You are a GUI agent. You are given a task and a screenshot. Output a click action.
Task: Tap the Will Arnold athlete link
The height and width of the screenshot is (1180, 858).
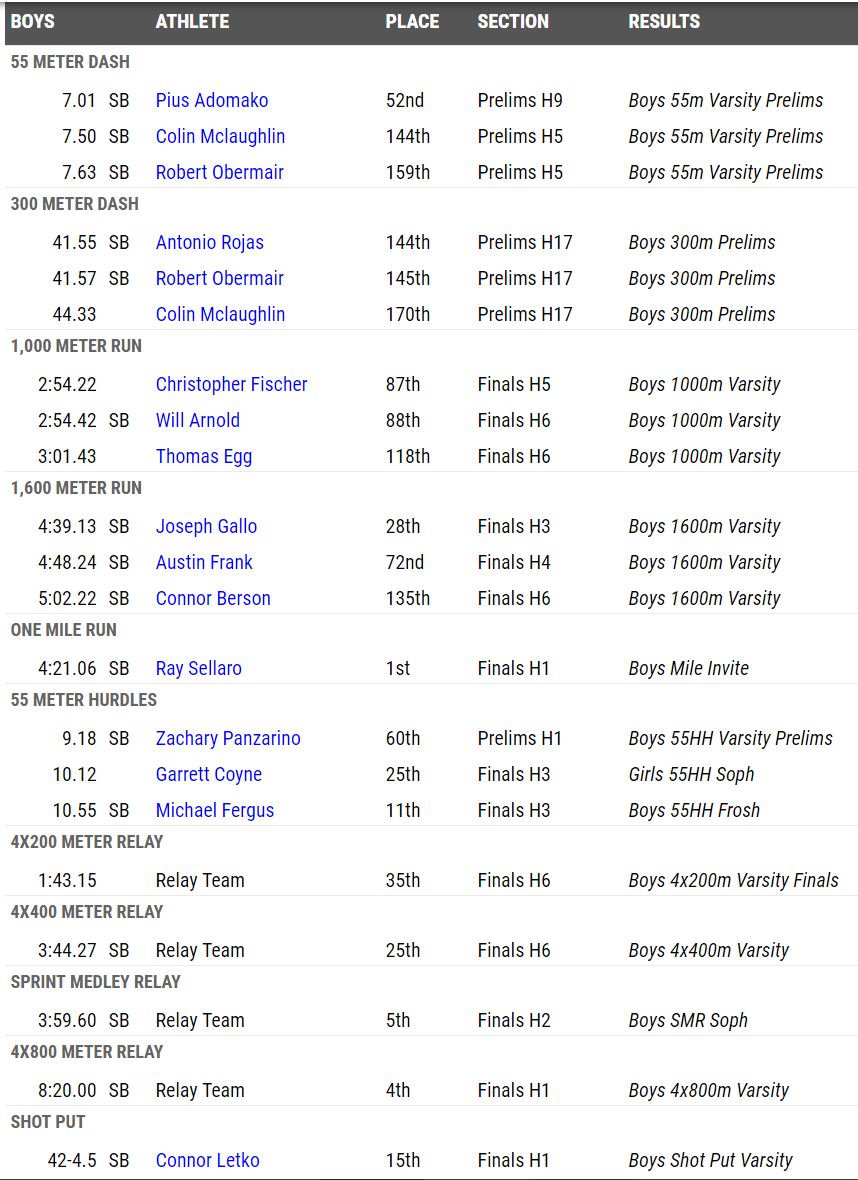pyautogui.click(x=197, y=420)
